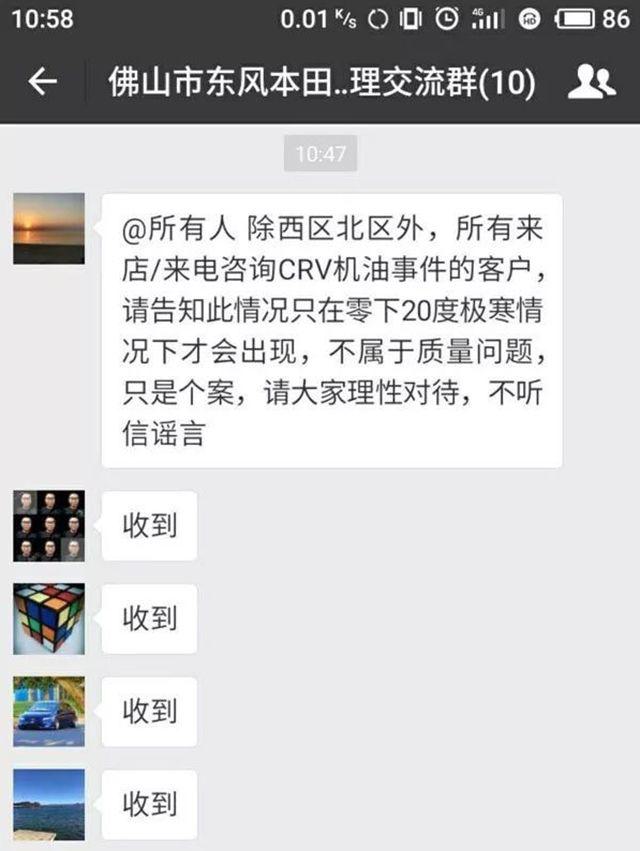640x851 pixels.
Task: Go back from the group chat
Action: click(x=42, y=82)
